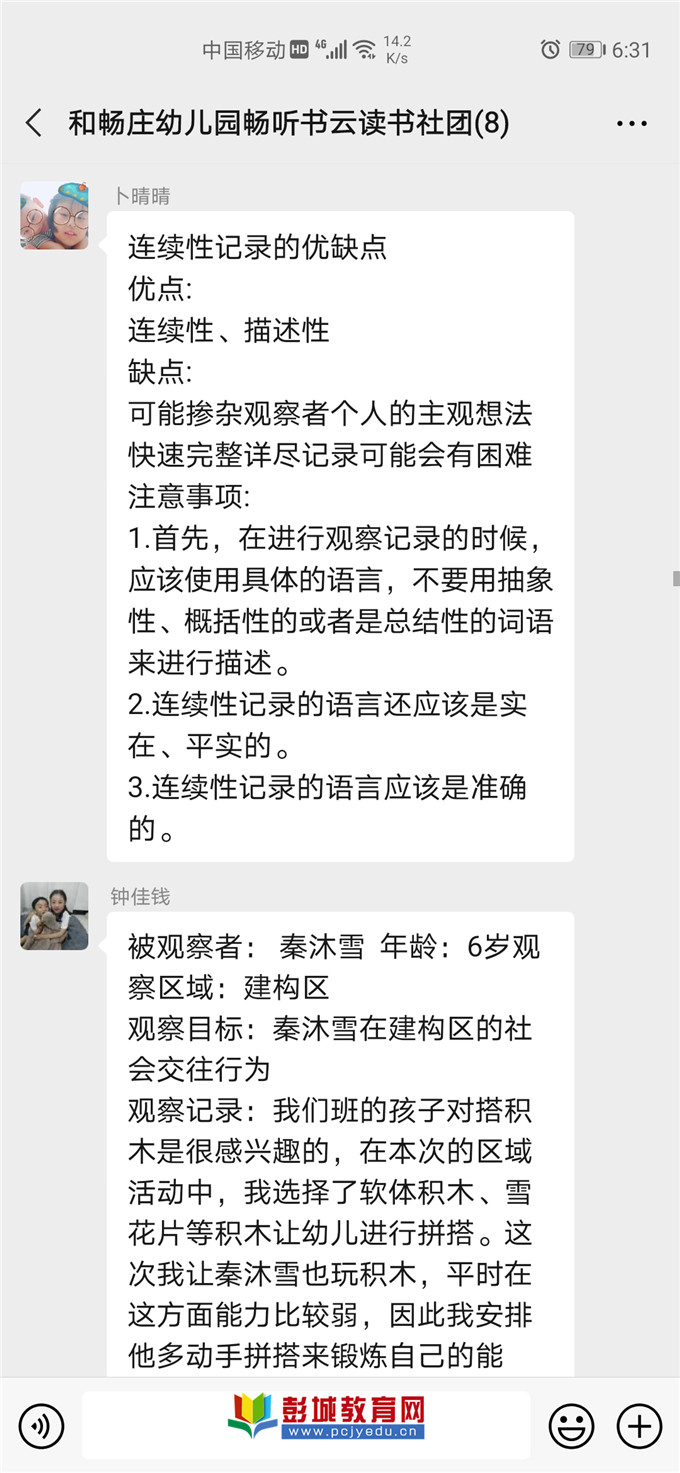Open 钟佳钱's profile avatar
This screenshot has height=1473, width=680.
(x=54, y=916)
